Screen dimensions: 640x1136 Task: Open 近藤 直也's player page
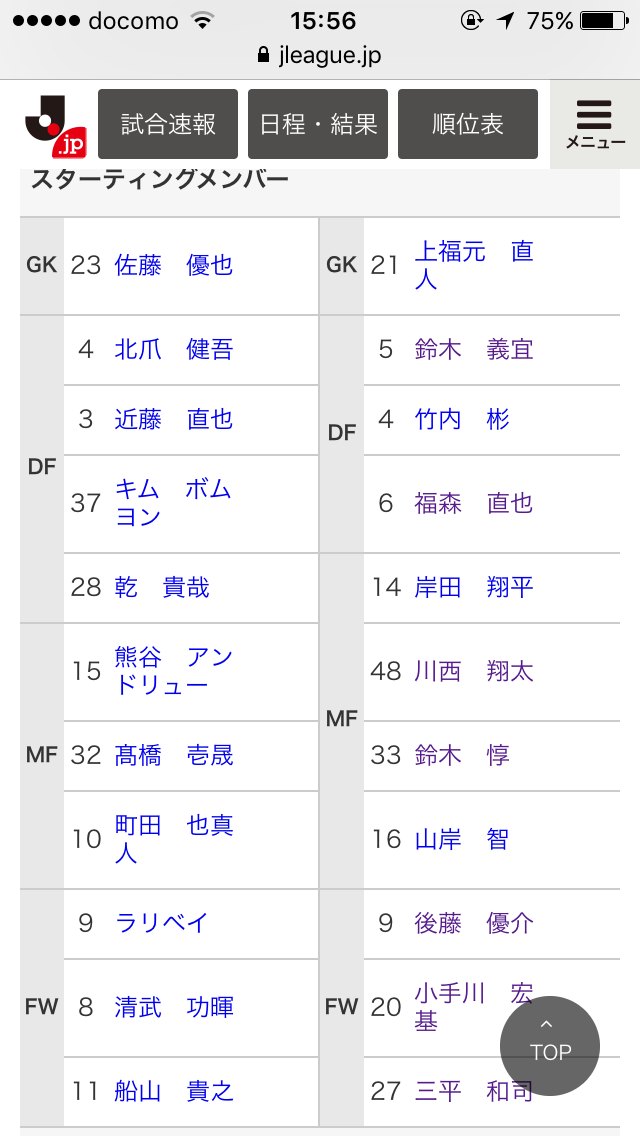173,419
